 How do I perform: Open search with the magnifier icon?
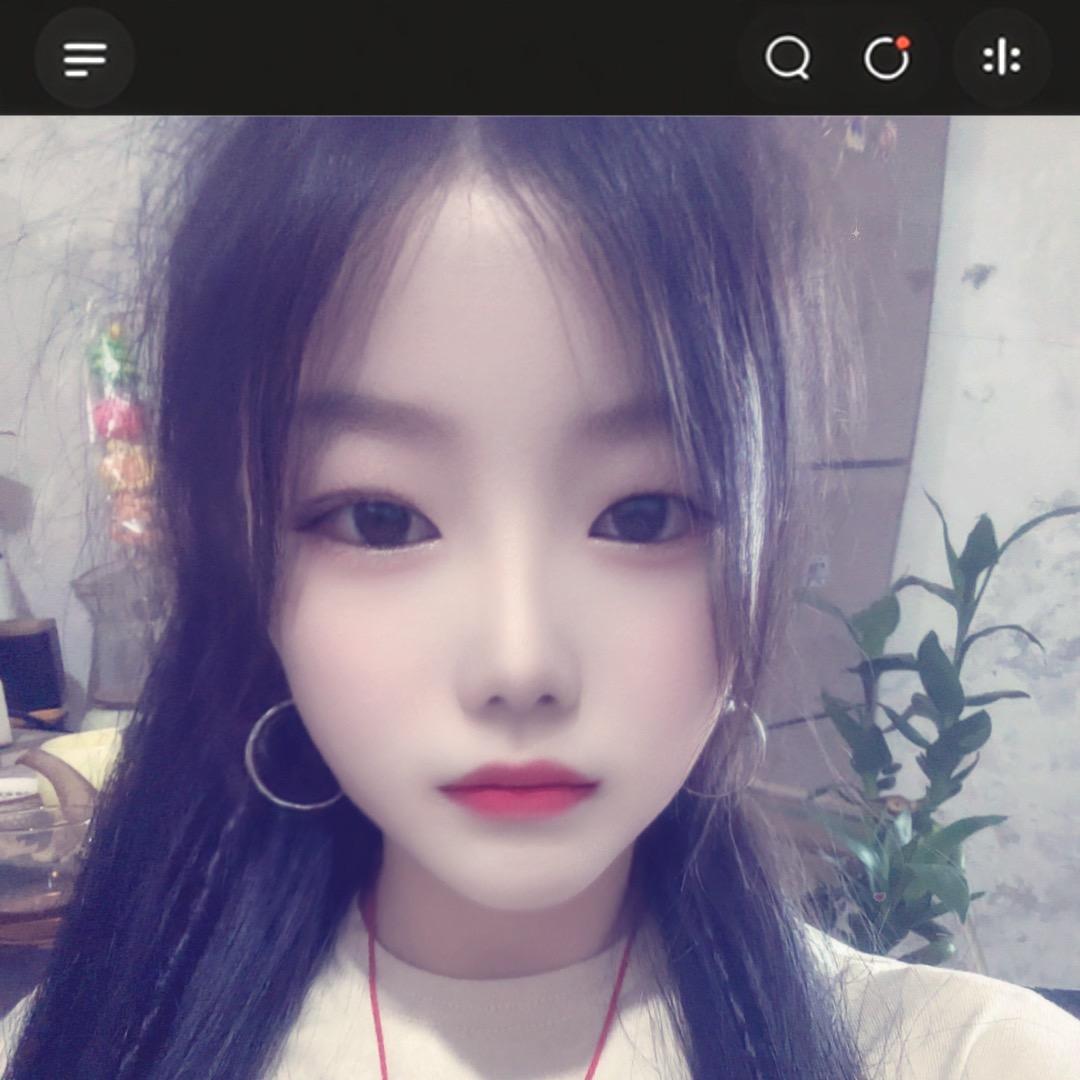[x=787, y=59]
